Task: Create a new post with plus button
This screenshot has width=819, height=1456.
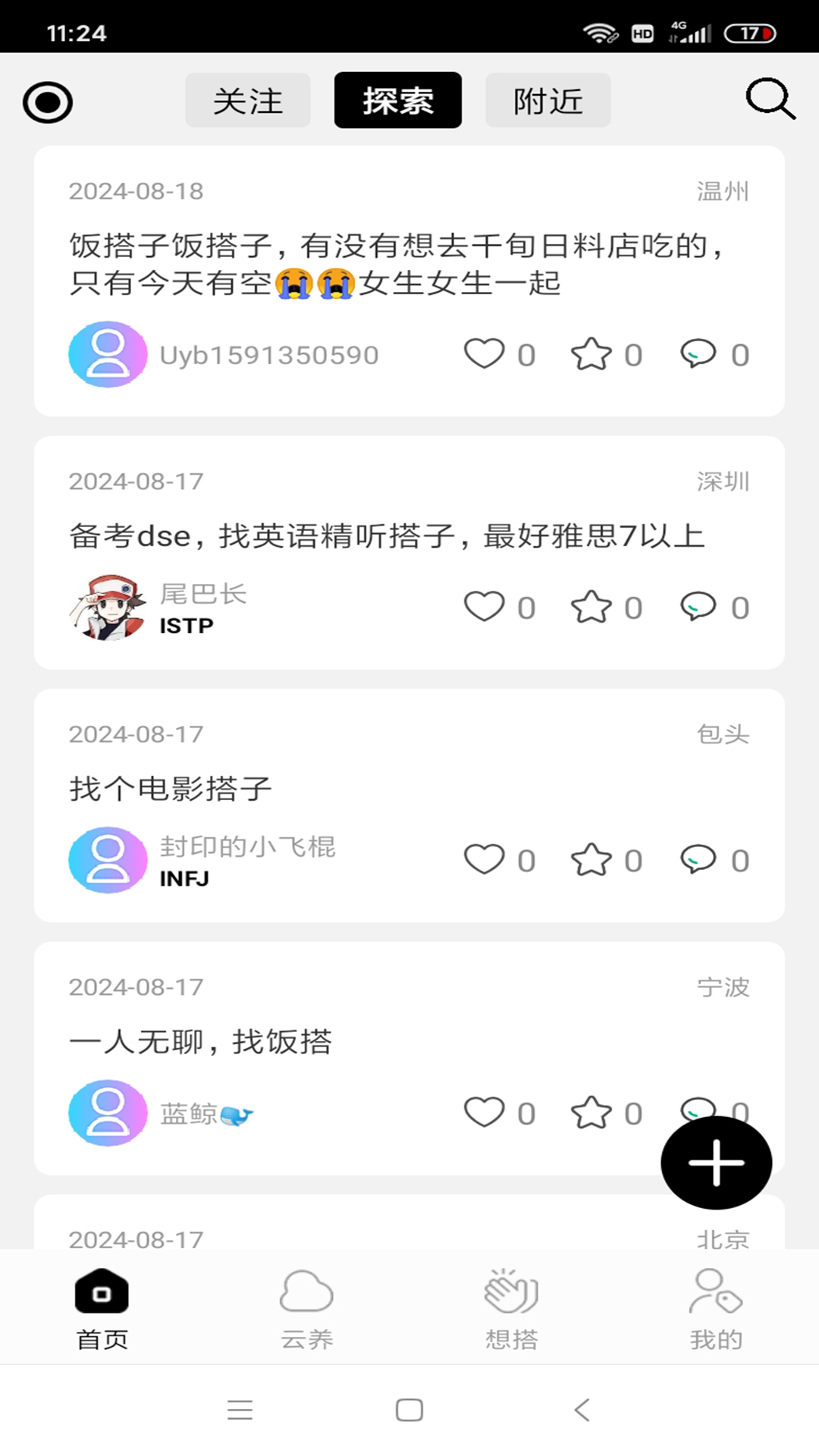Action: (x=716, y=1163)
